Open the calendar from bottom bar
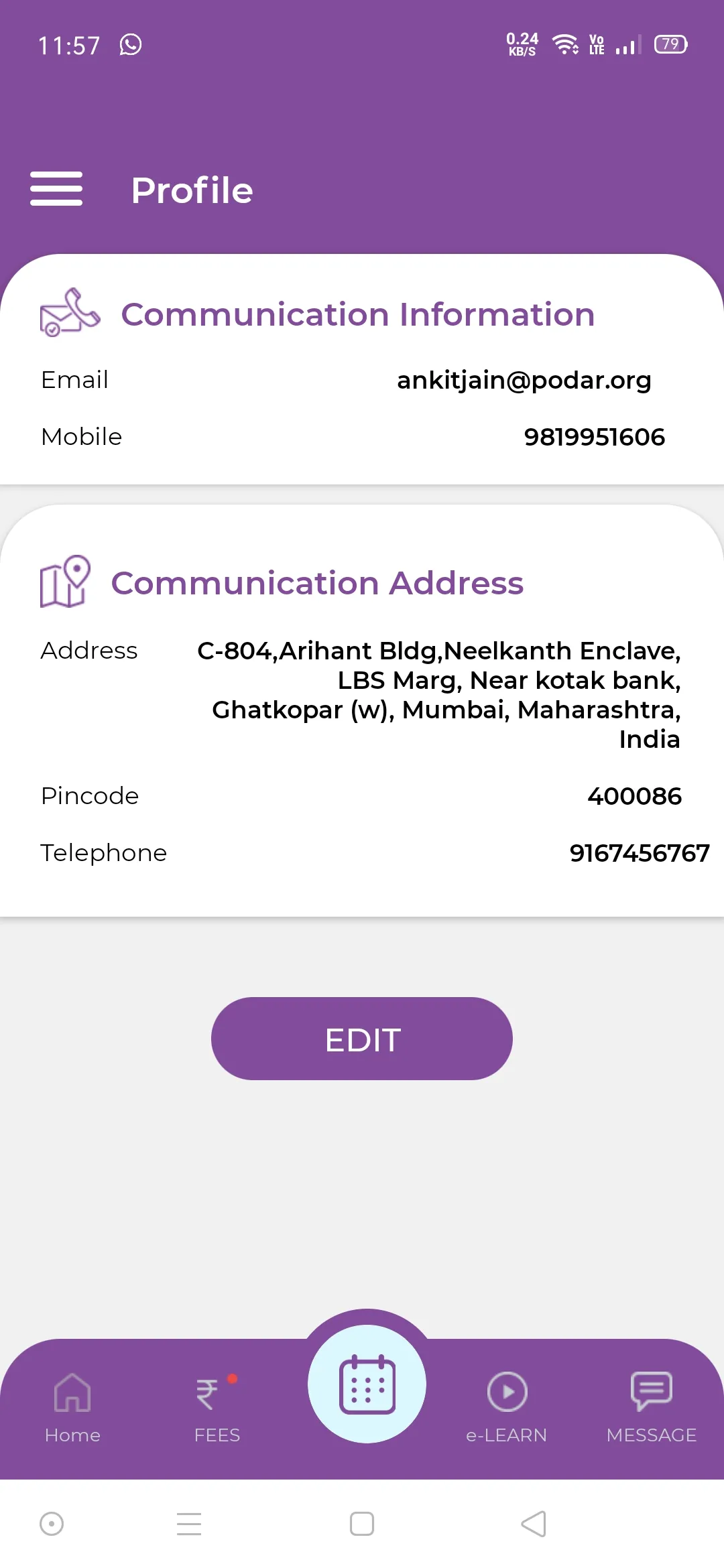 [x=367, y=1384]
